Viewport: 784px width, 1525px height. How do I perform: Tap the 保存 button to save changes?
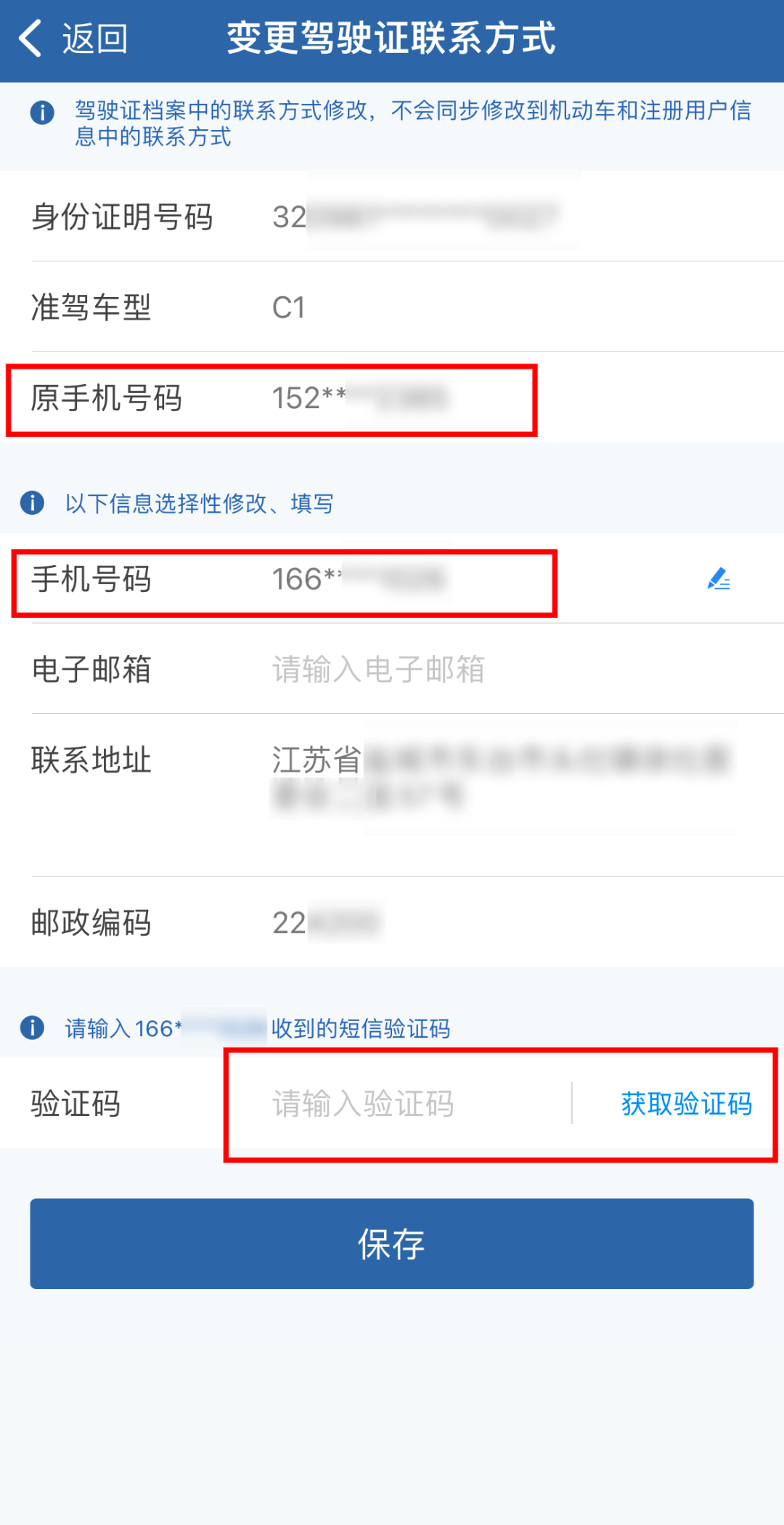(392, 1244)
